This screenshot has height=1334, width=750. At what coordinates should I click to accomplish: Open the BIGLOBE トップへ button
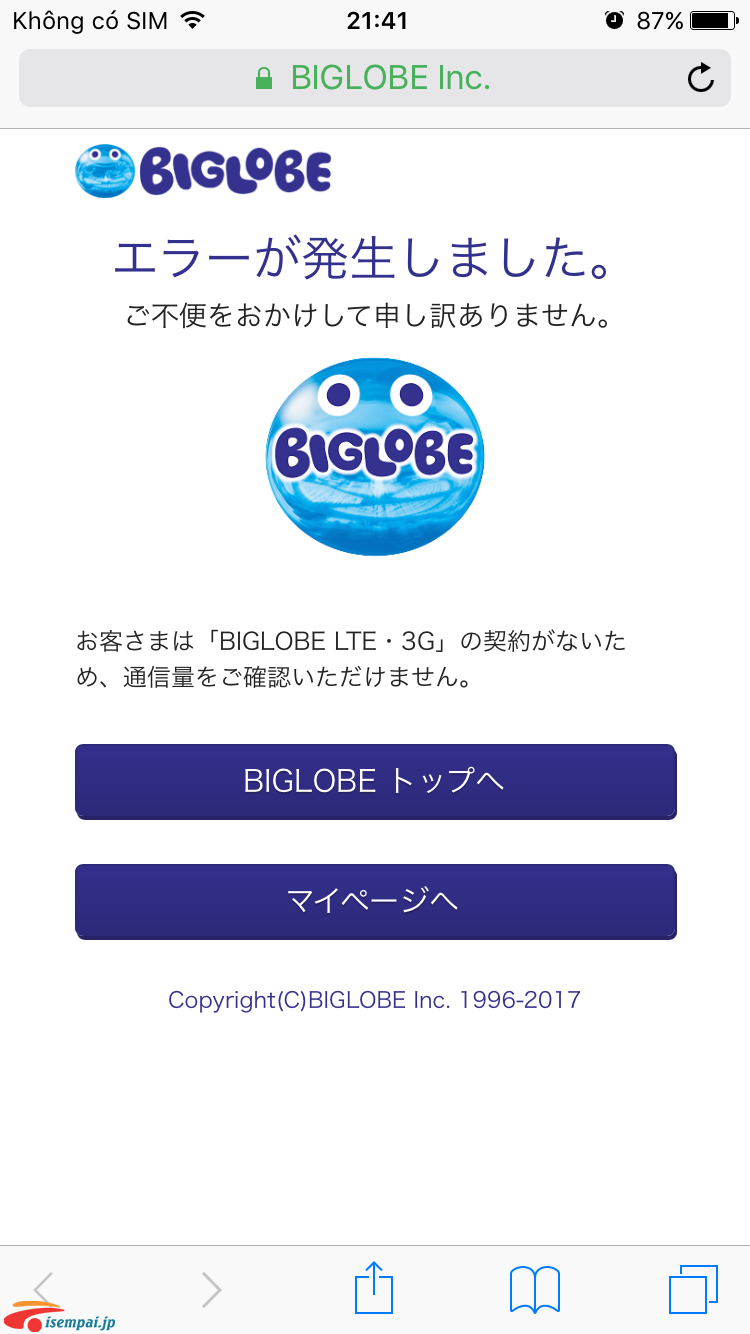(375, 781)
